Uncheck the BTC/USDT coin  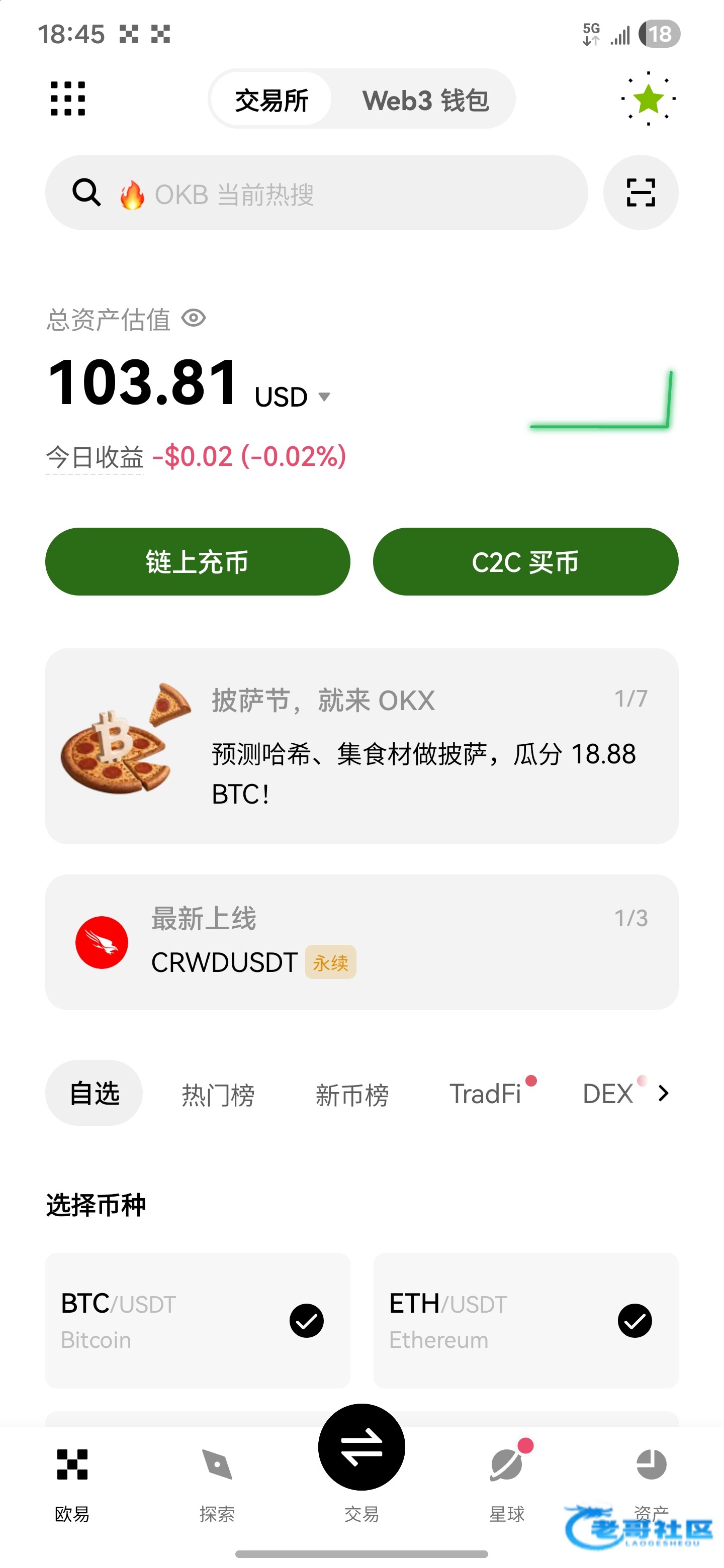306,1320
